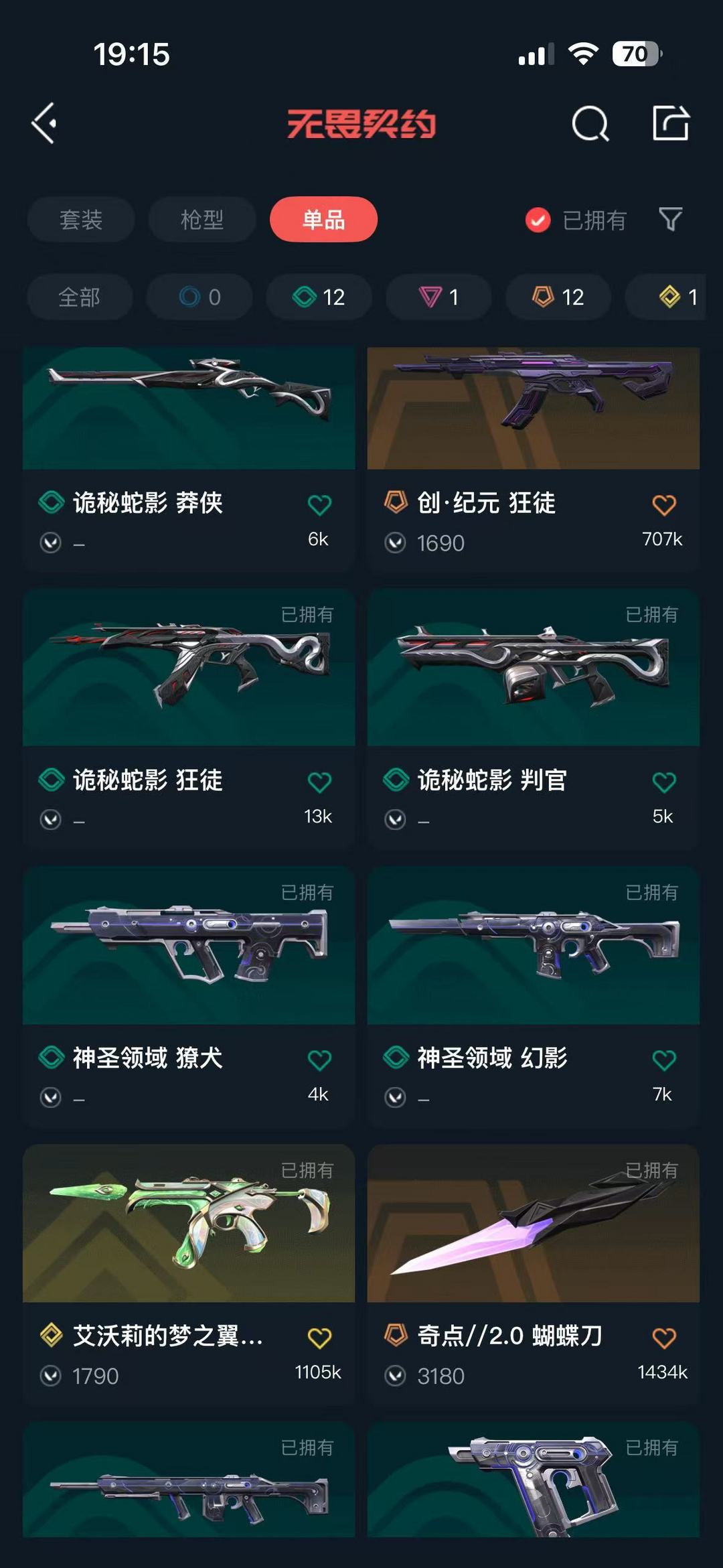Filter by the pink triangle tier chip

(438, 297)
